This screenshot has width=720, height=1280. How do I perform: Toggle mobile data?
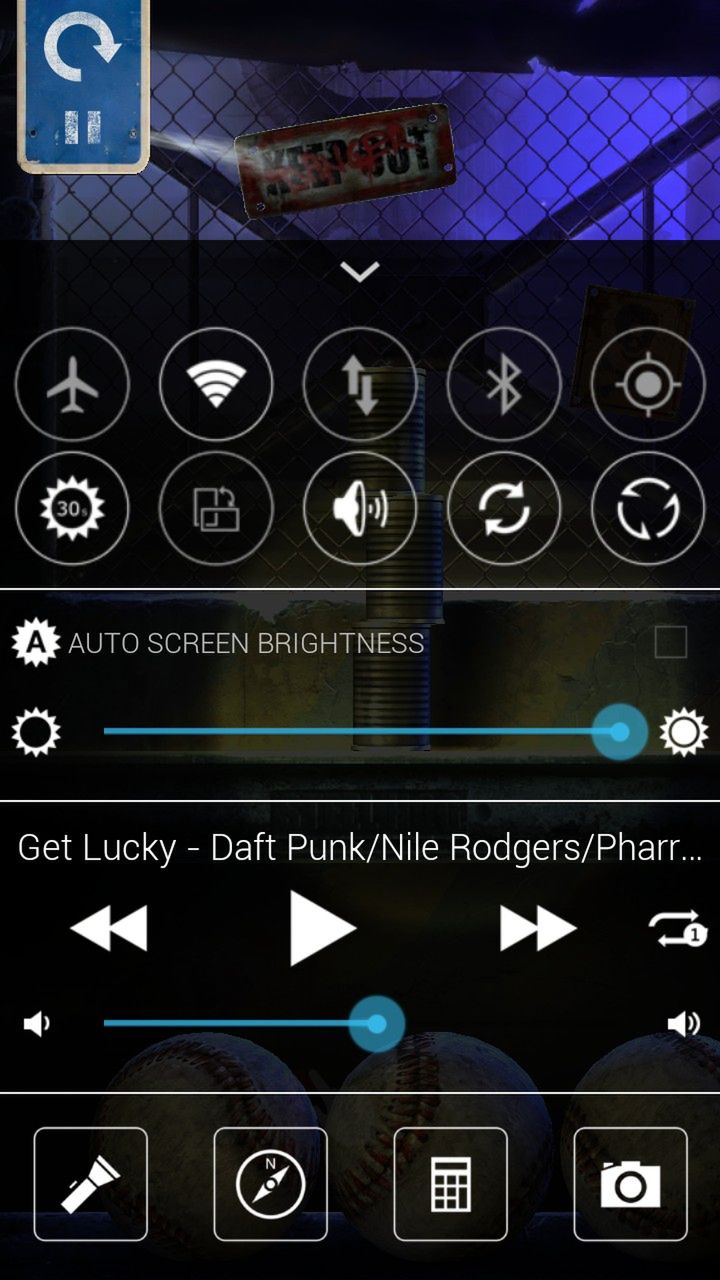coord(360,384)
